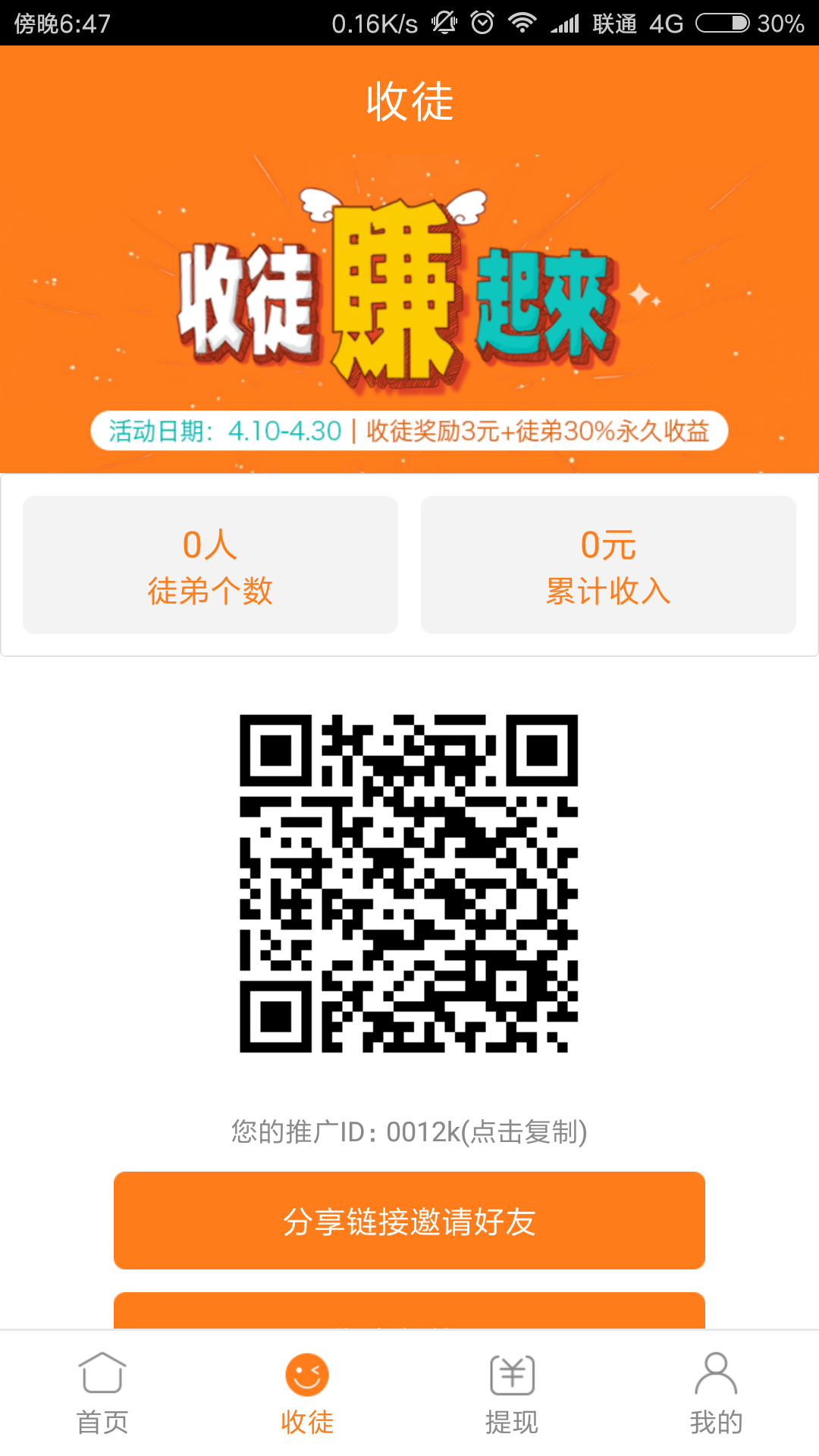The width and height of the screenshot is (819, 1456).
Task: Open the 徒弟个数 card
Action: [210, 565]
